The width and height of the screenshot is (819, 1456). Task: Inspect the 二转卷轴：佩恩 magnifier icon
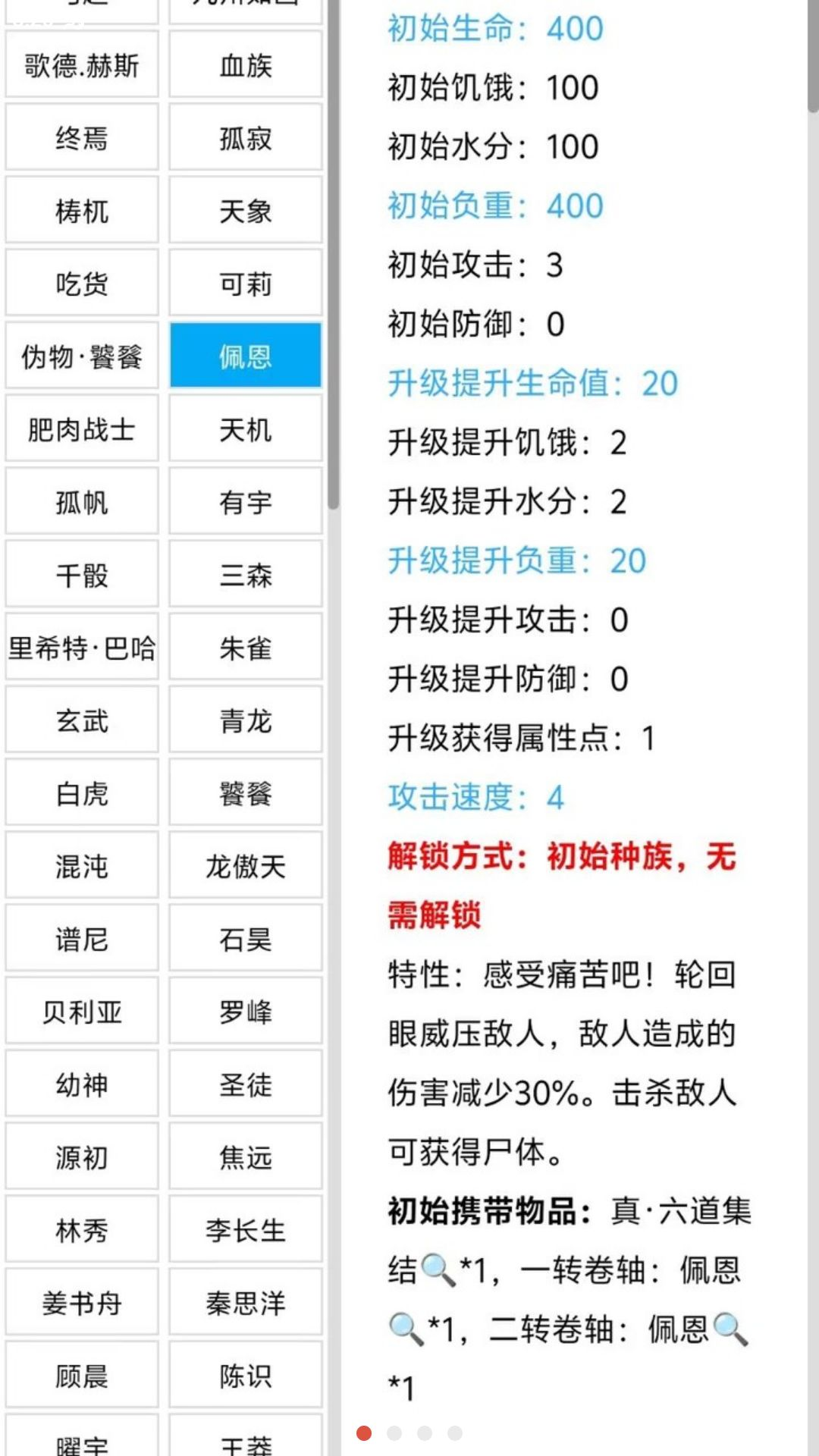[730, 1329]
